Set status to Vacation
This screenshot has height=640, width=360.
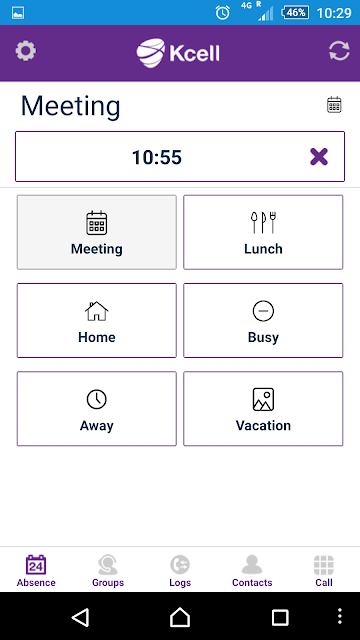[x=263, y=409]
